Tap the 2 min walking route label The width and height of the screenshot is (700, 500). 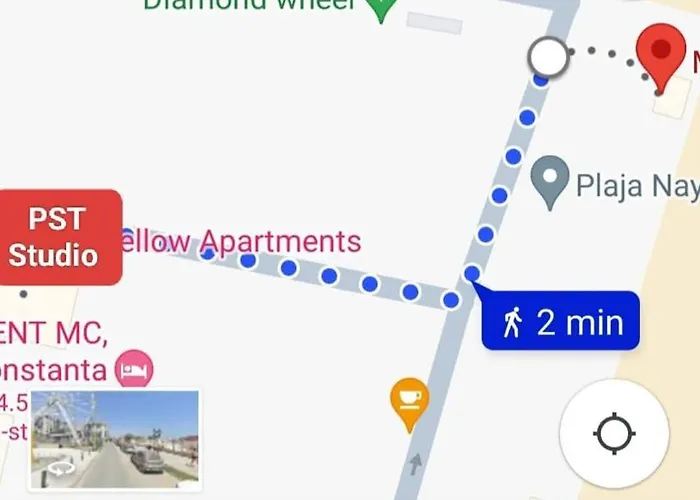(560, 322)
